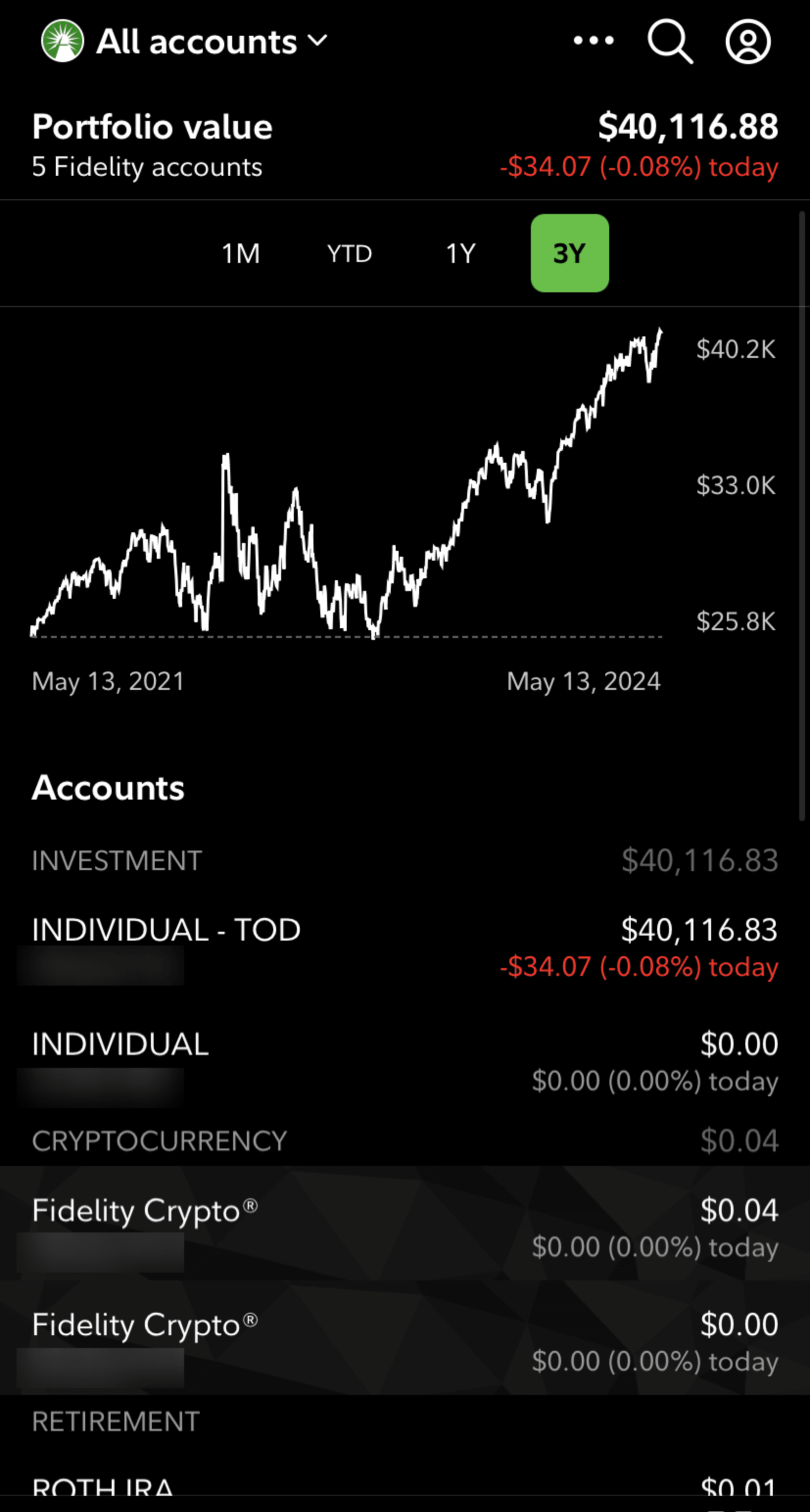Open the three-dot overflow menu
The height and width of the screenshot is (1512, 810).
pos(594,41)
